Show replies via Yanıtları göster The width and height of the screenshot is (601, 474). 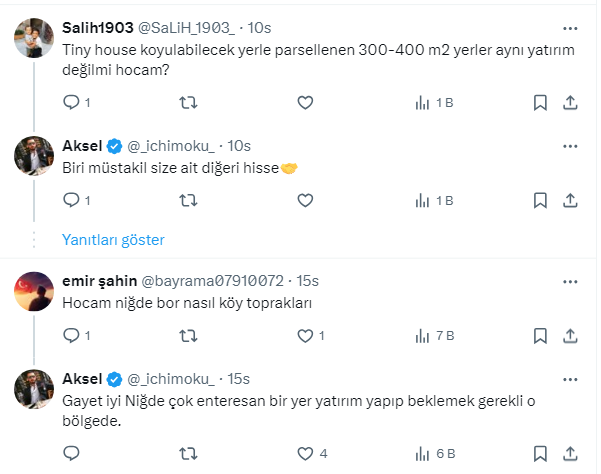point(112,240)
